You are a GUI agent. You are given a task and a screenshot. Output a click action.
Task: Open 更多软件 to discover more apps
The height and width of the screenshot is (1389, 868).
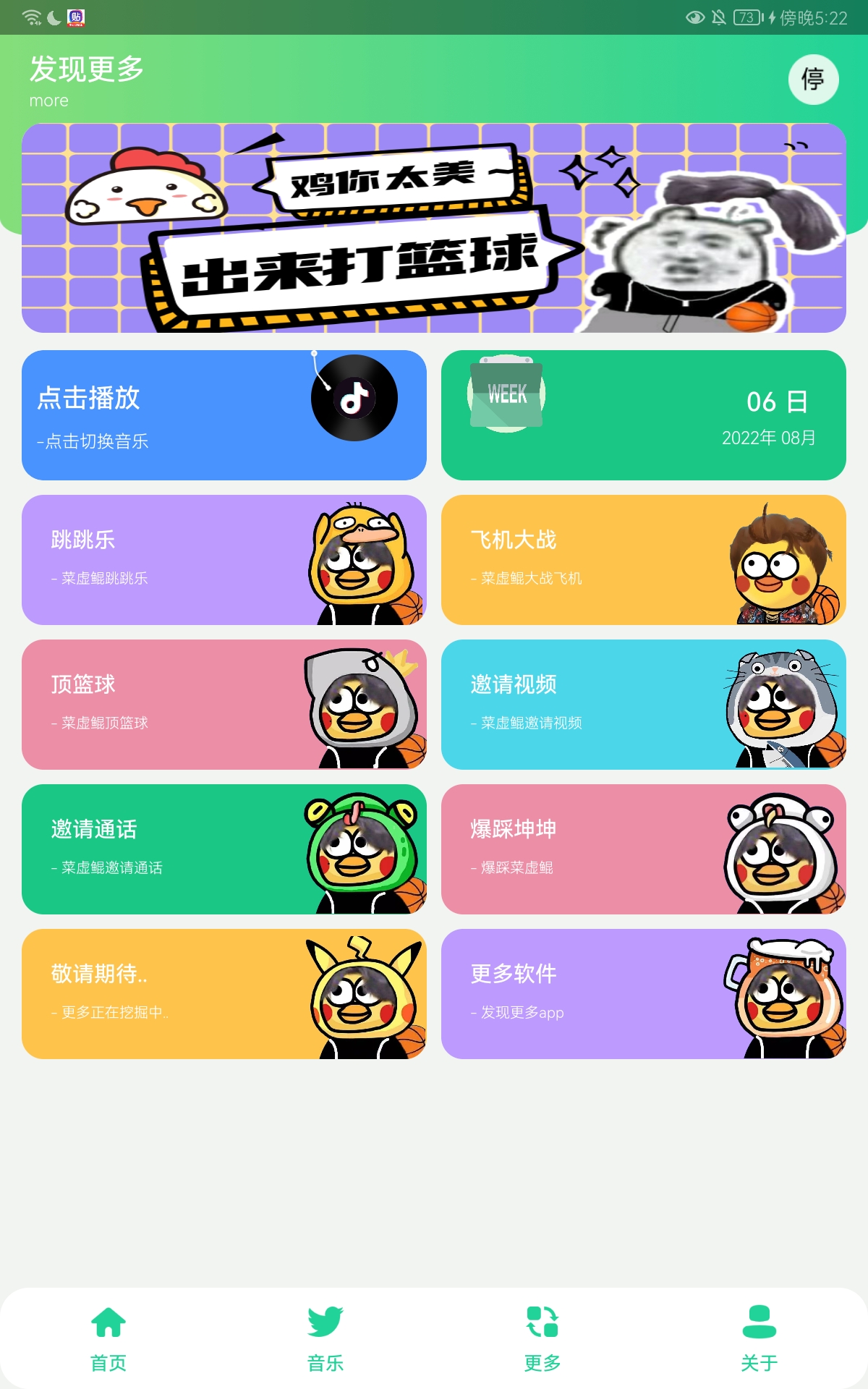coord(644,994)
